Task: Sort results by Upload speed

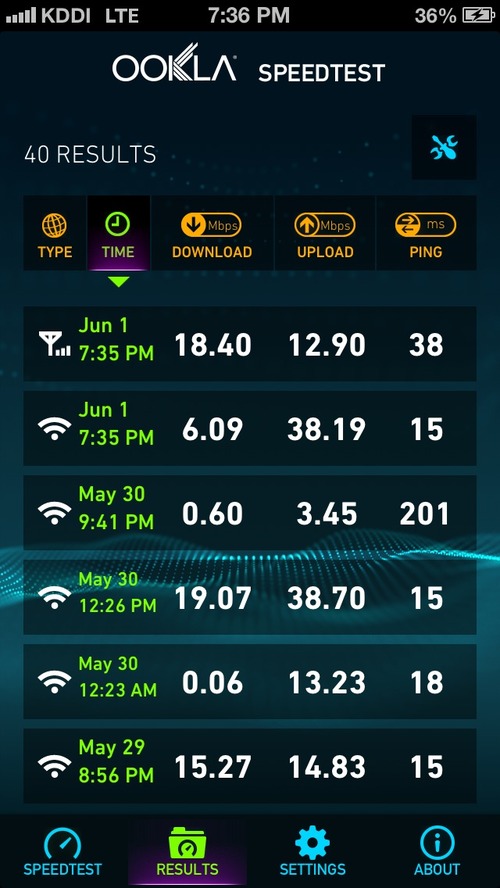Action: click(325, 233)
